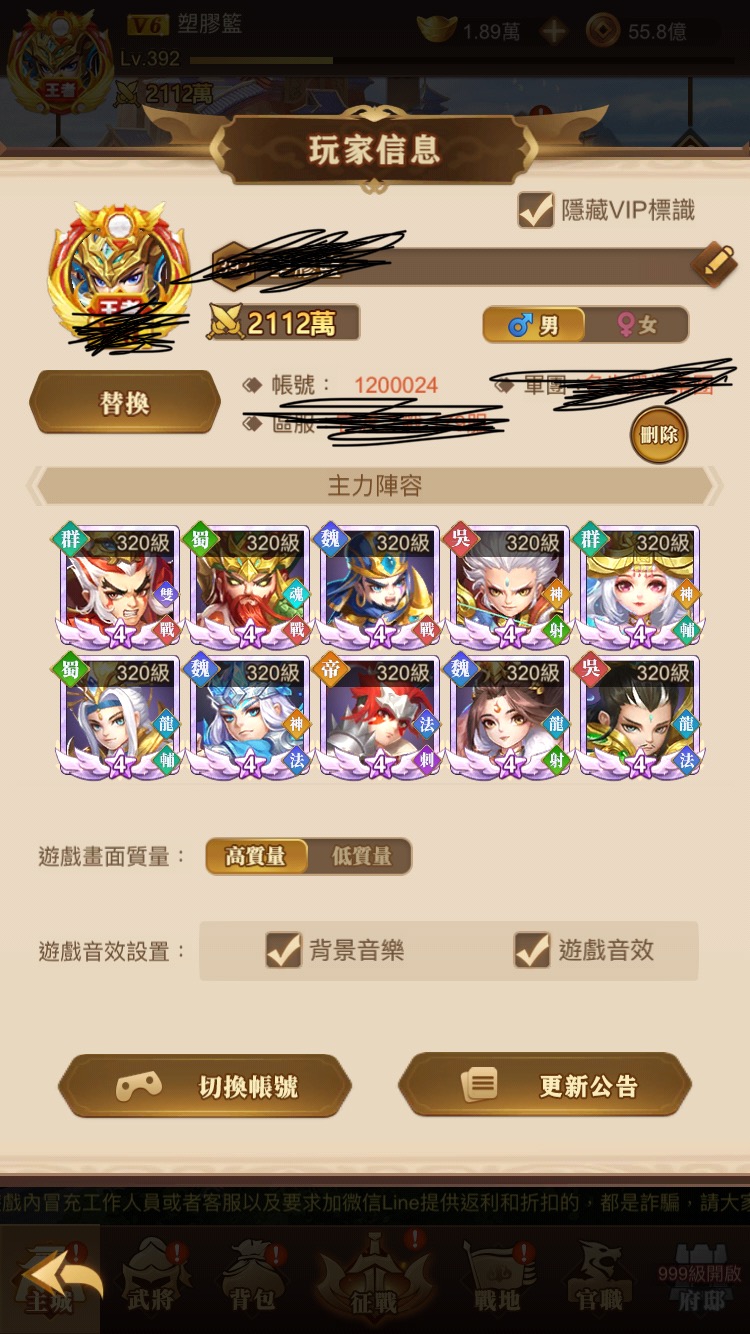Toggle the 遊戲音效 checkbox
The image size is (750, 1334).
(532, 950)
